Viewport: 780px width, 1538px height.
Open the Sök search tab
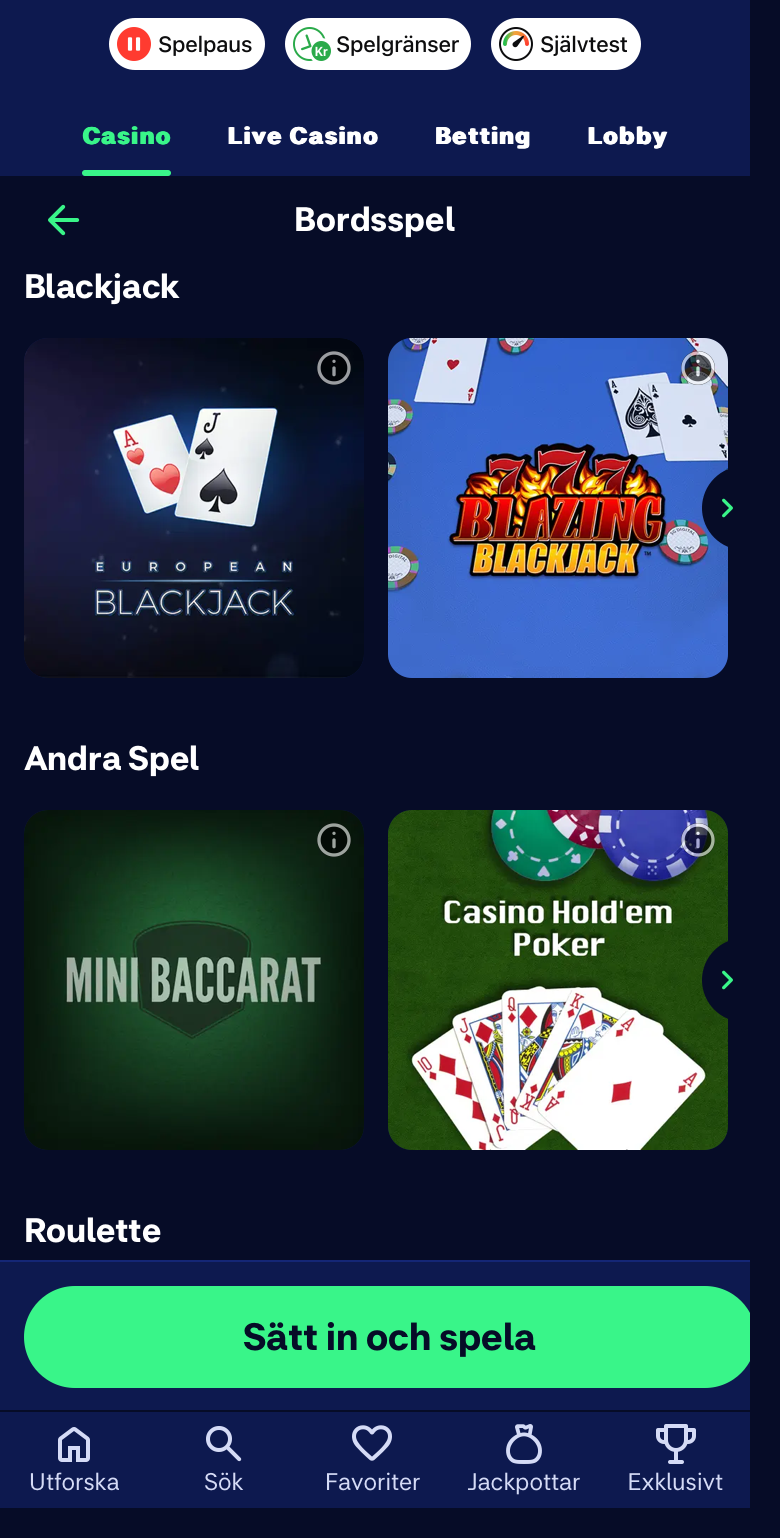click(223, 1459)
